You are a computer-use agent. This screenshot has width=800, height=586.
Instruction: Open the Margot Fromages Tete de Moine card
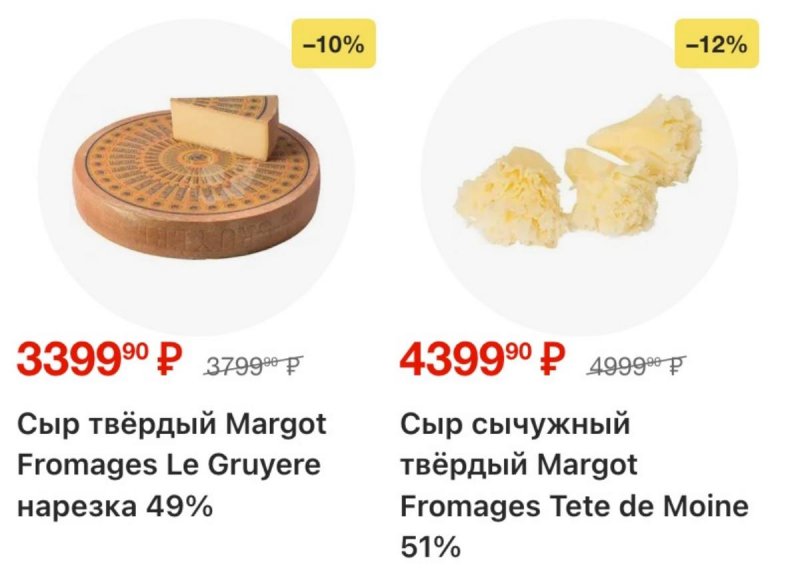(578, 180)
